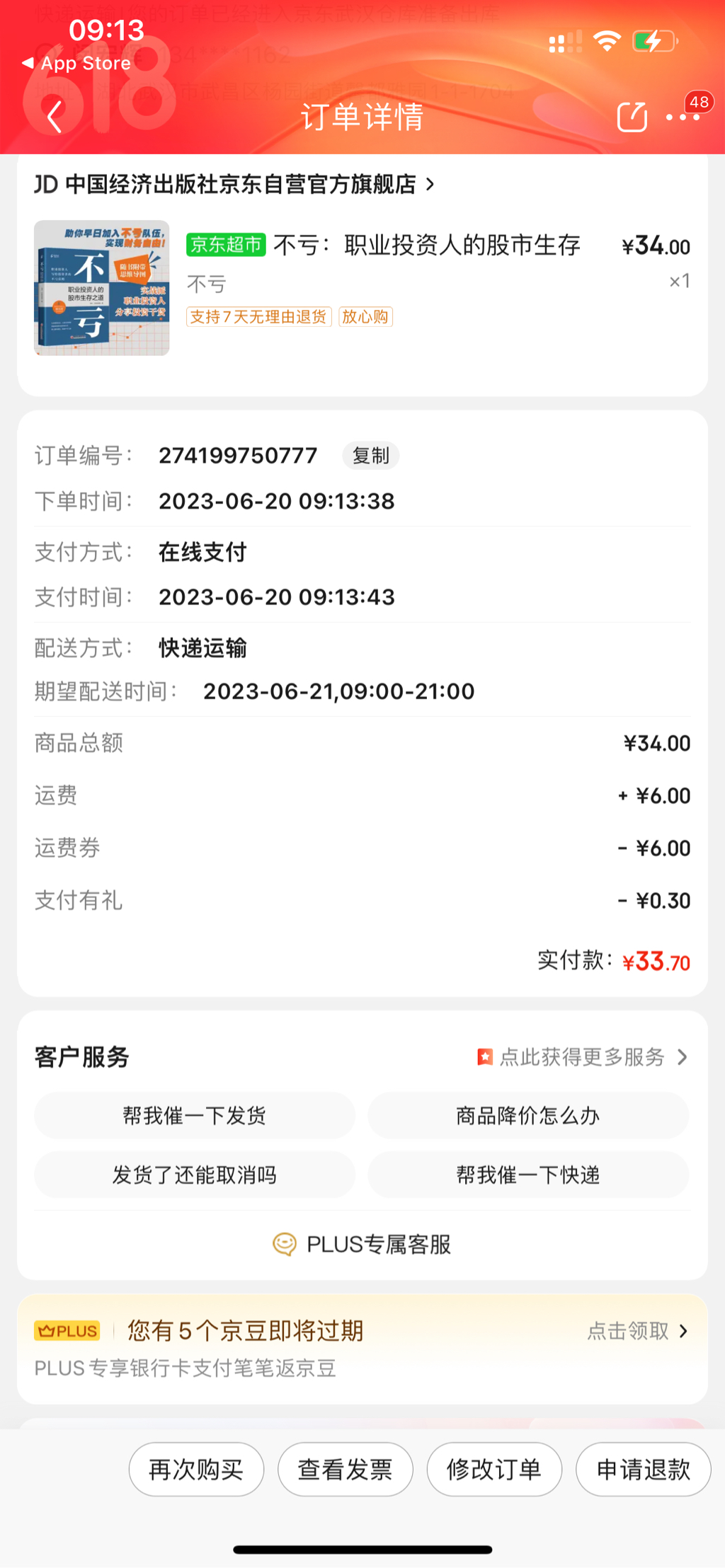Open 中国经济出版社京东自营官方旗舰店 store page
Screen dimensions: 725x1568
[234, 185]
